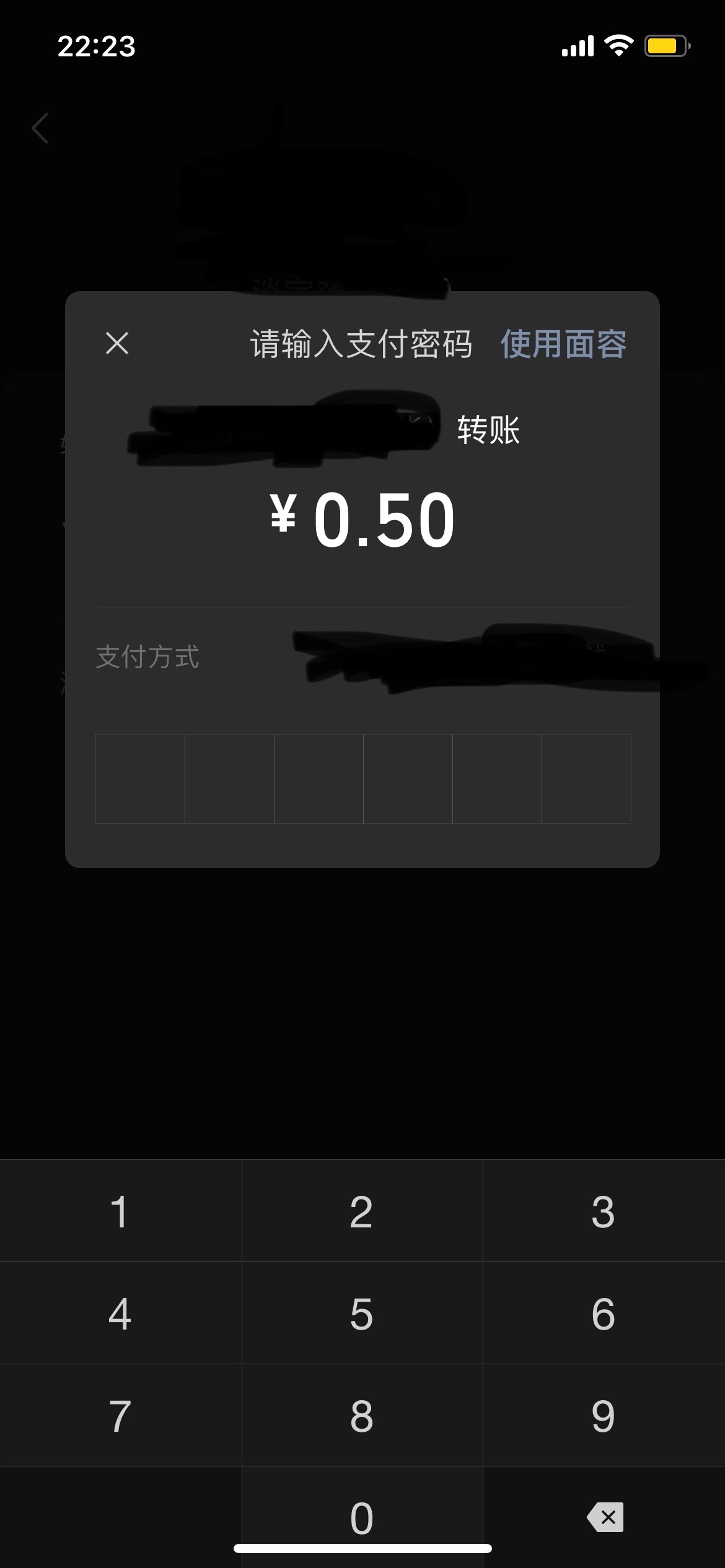Enter digit 9 on the keypad

tap(603, 1416)
